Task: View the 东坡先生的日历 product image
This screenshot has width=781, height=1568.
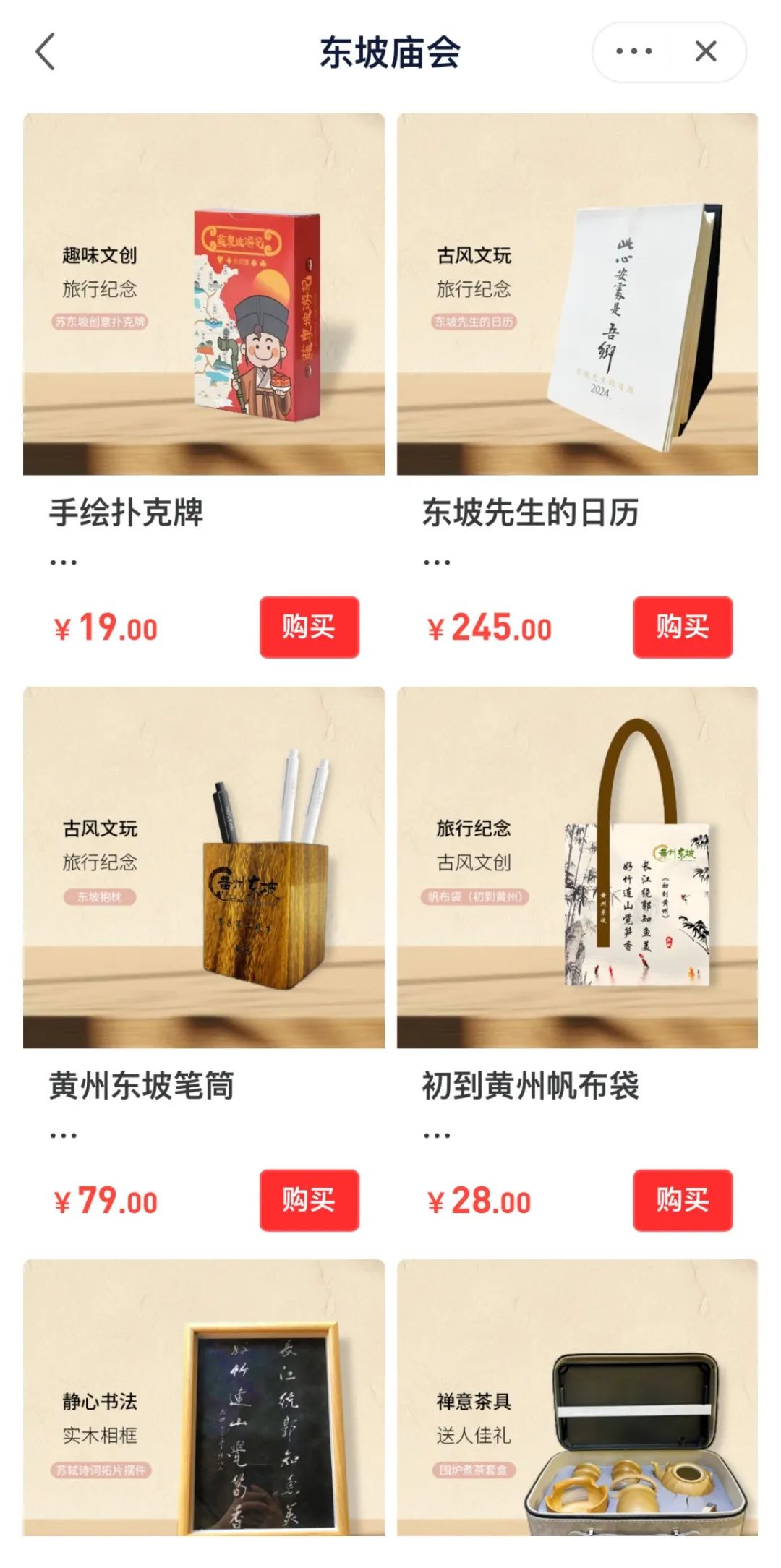Action: (x=577, y=294)
